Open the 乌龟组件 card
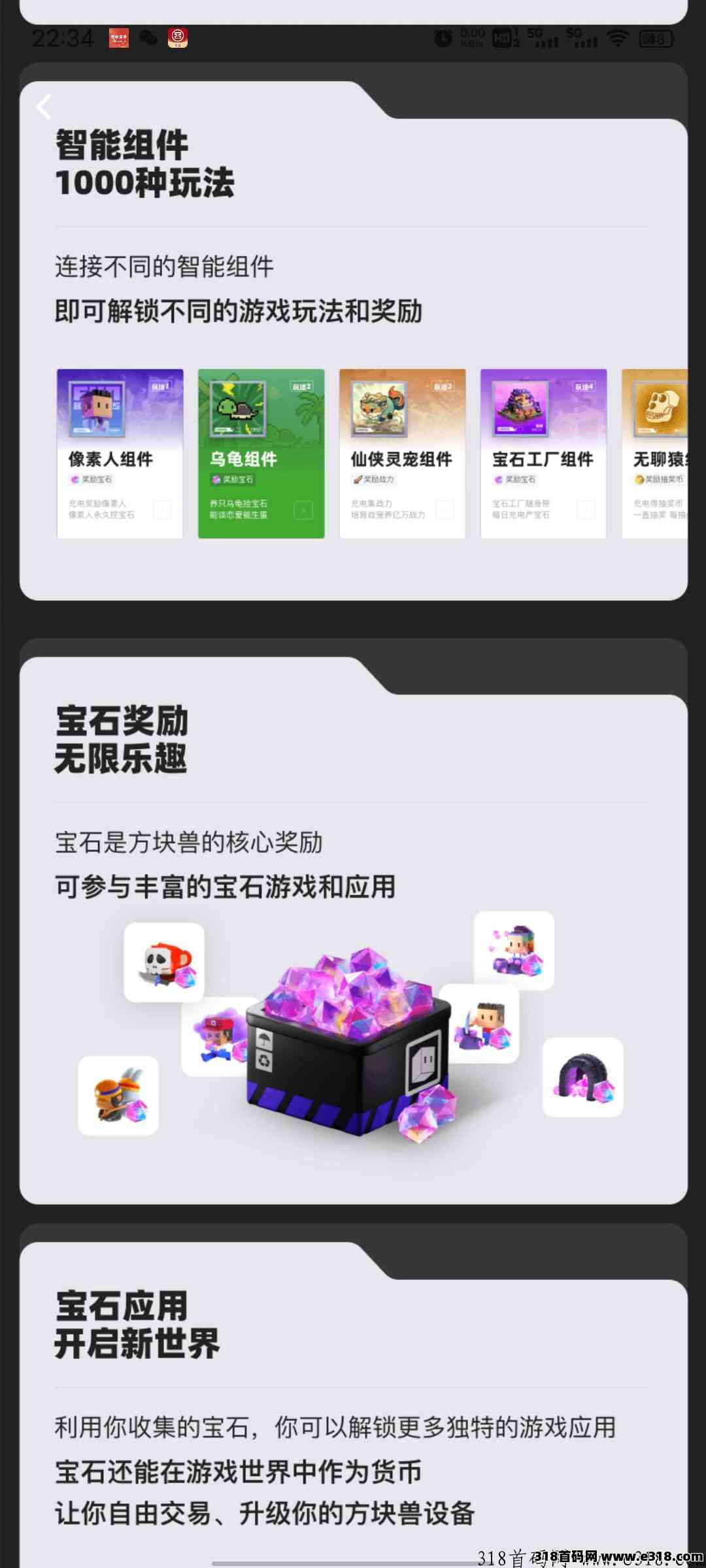 point(261,453)
